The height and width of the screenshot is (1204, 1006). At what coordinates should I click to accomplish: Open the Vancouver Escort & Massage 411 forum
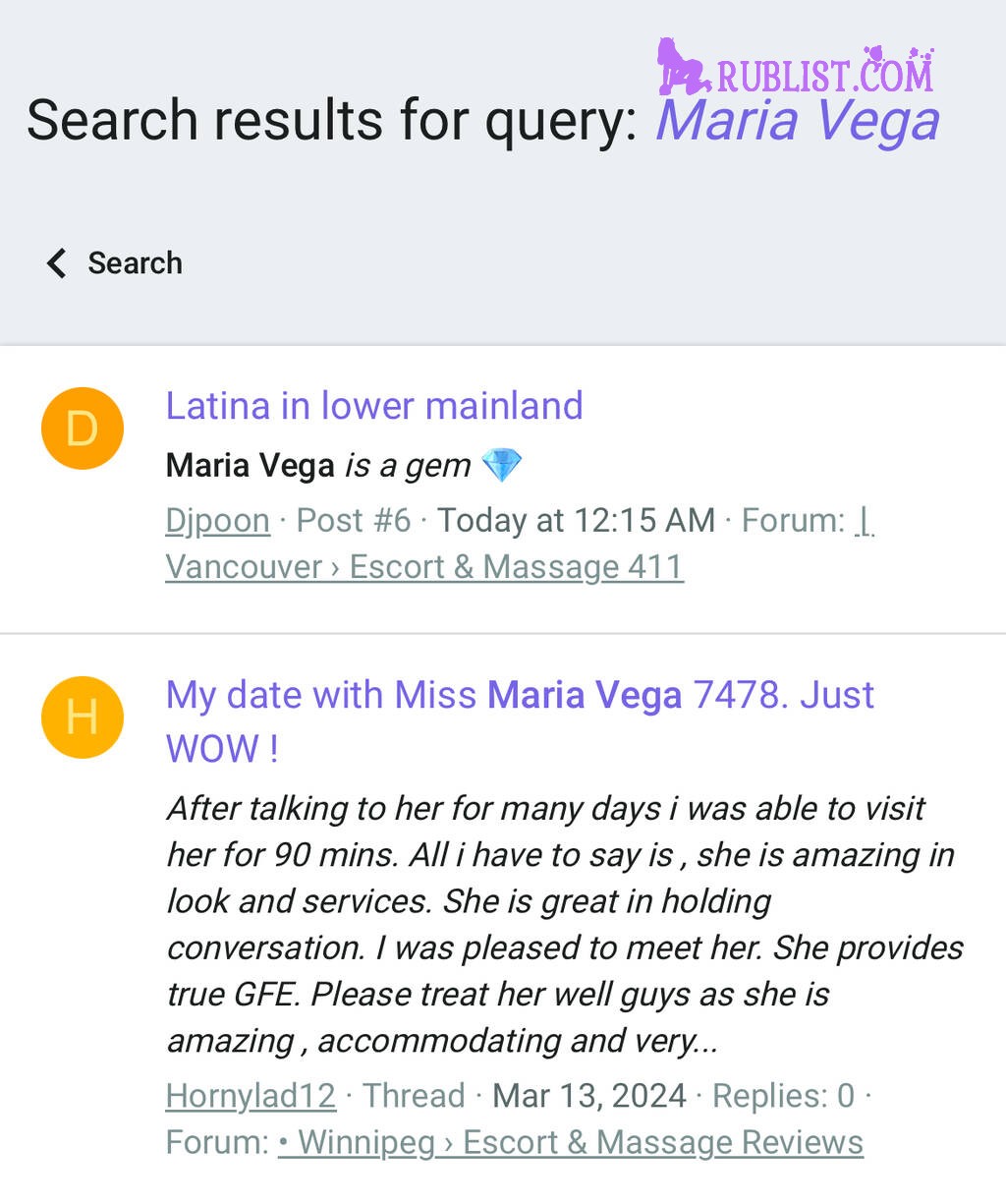[x=423, y=567]
